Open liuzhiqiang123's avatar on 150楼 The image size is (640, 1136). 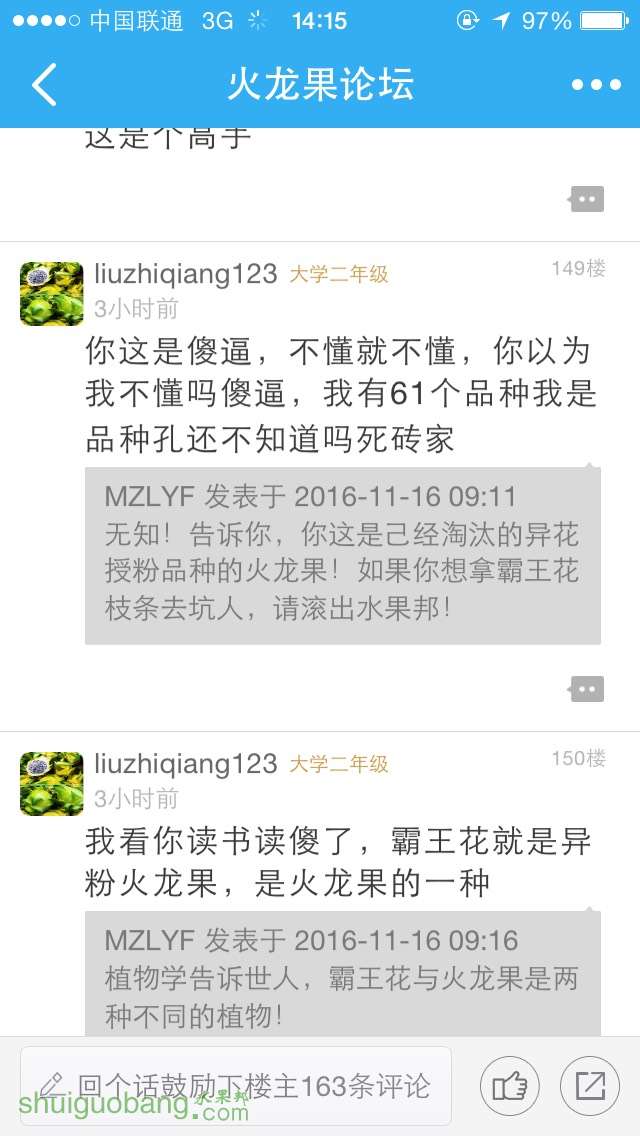(x=52, y=783)
